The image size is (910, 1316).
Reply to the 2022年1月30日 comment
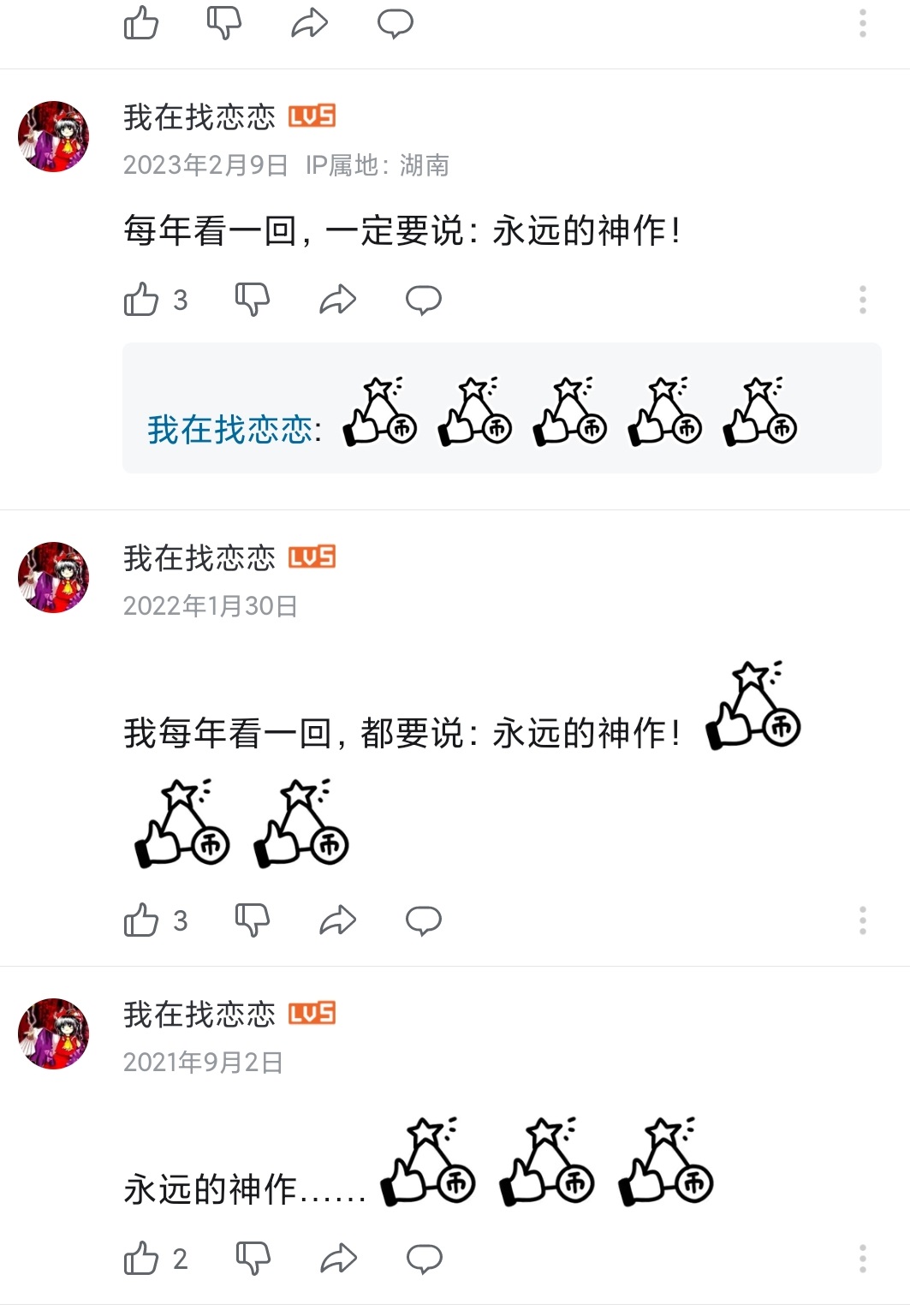coord(423,920)
